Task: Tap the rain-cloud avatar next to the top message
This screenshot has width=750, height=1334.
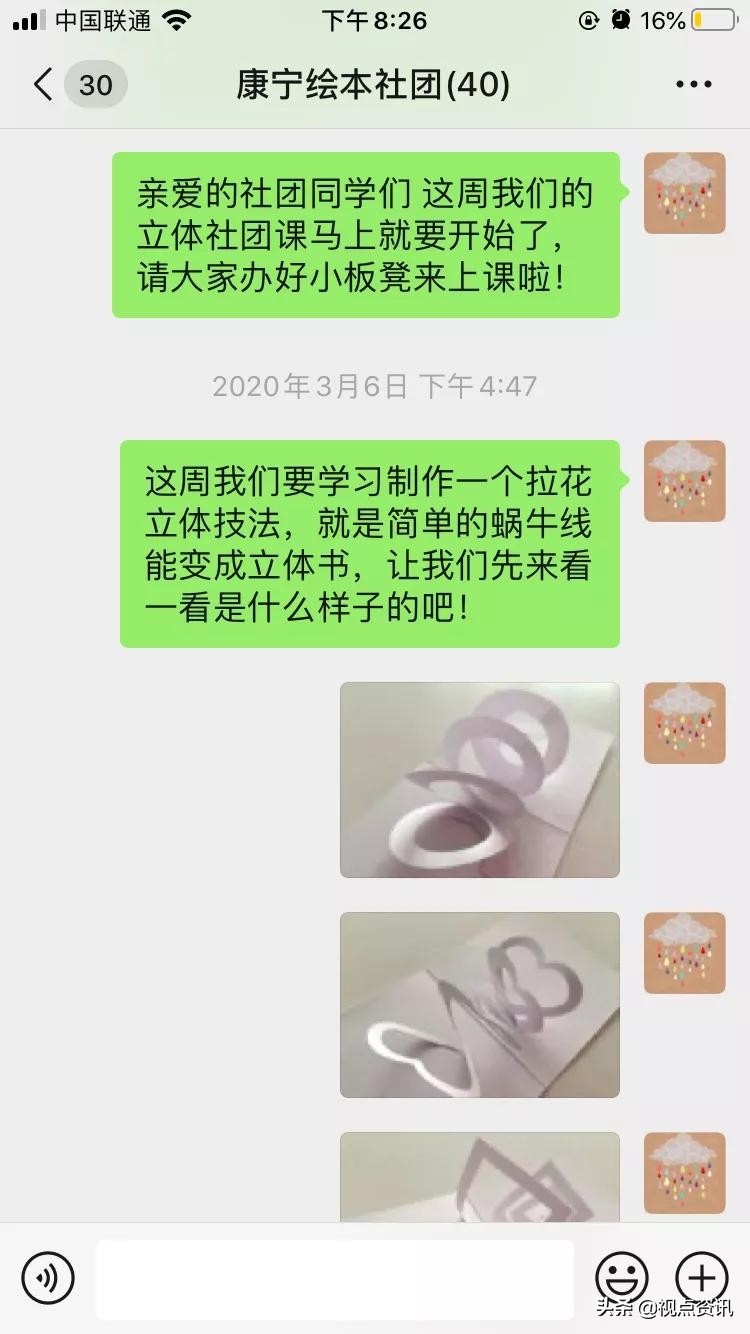Action: pos(684,193)
